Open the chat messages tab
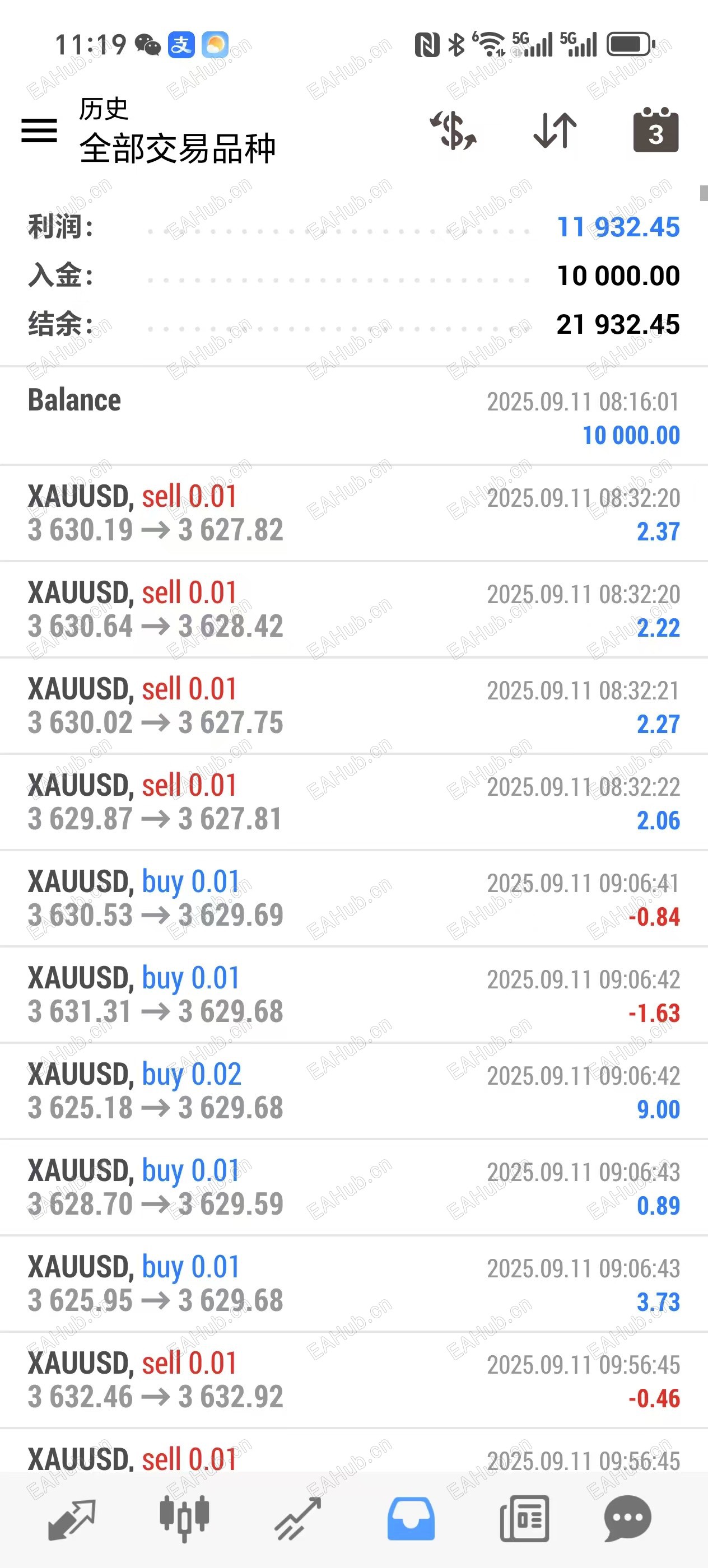708x1568 pixels. pos(628,1519)
